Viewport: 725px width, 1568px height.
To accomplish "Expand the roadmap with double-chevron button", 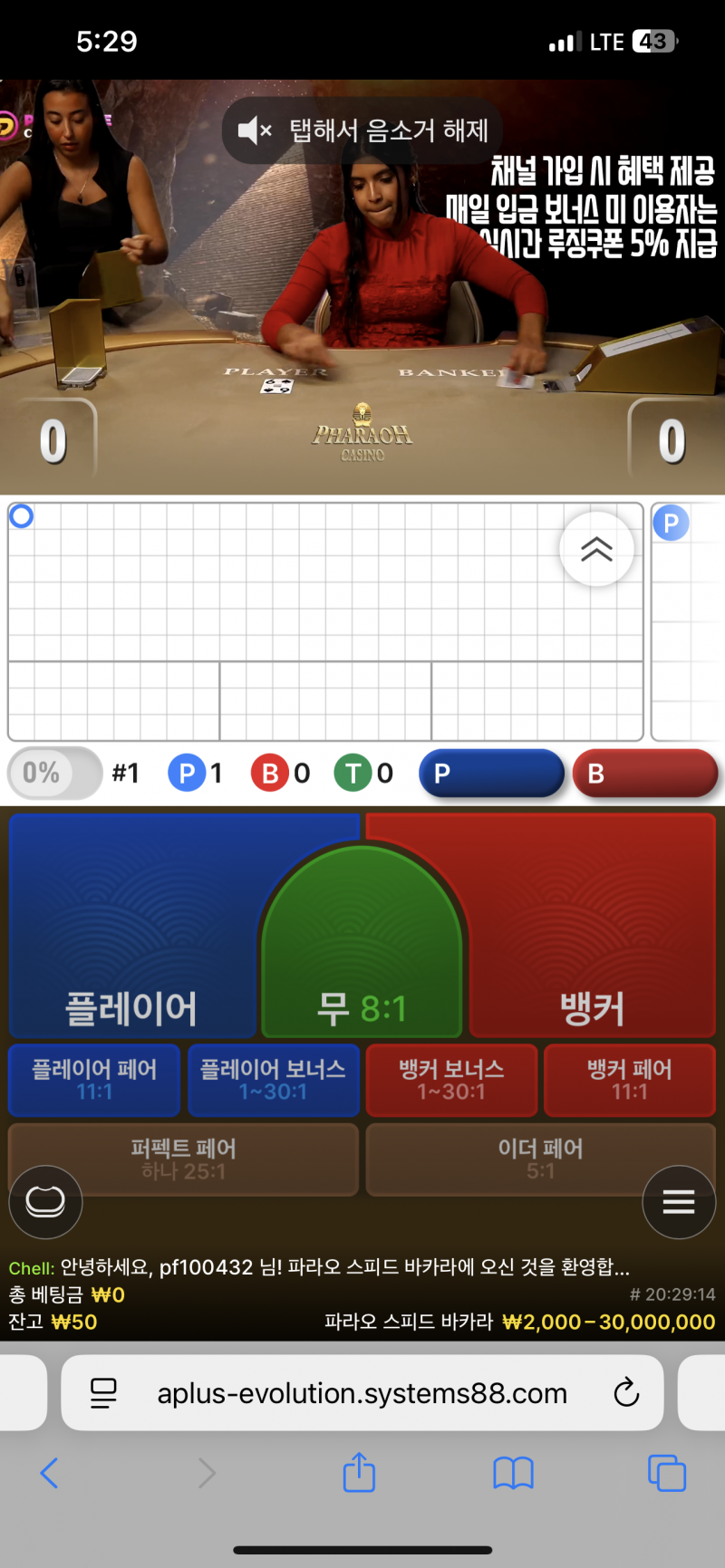I will click(x=596, y=549).
